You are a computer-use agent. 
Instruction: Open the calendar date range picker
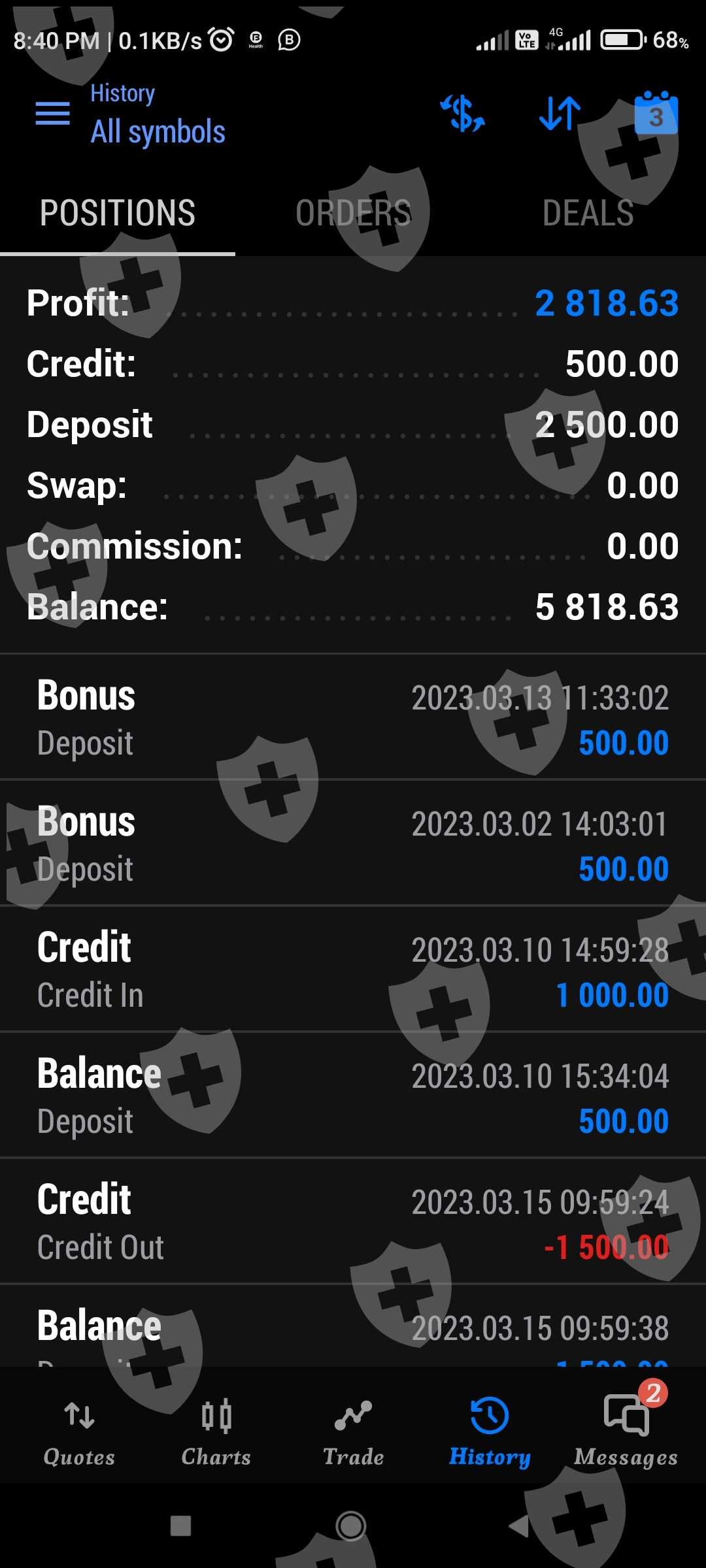click(656, 114)
